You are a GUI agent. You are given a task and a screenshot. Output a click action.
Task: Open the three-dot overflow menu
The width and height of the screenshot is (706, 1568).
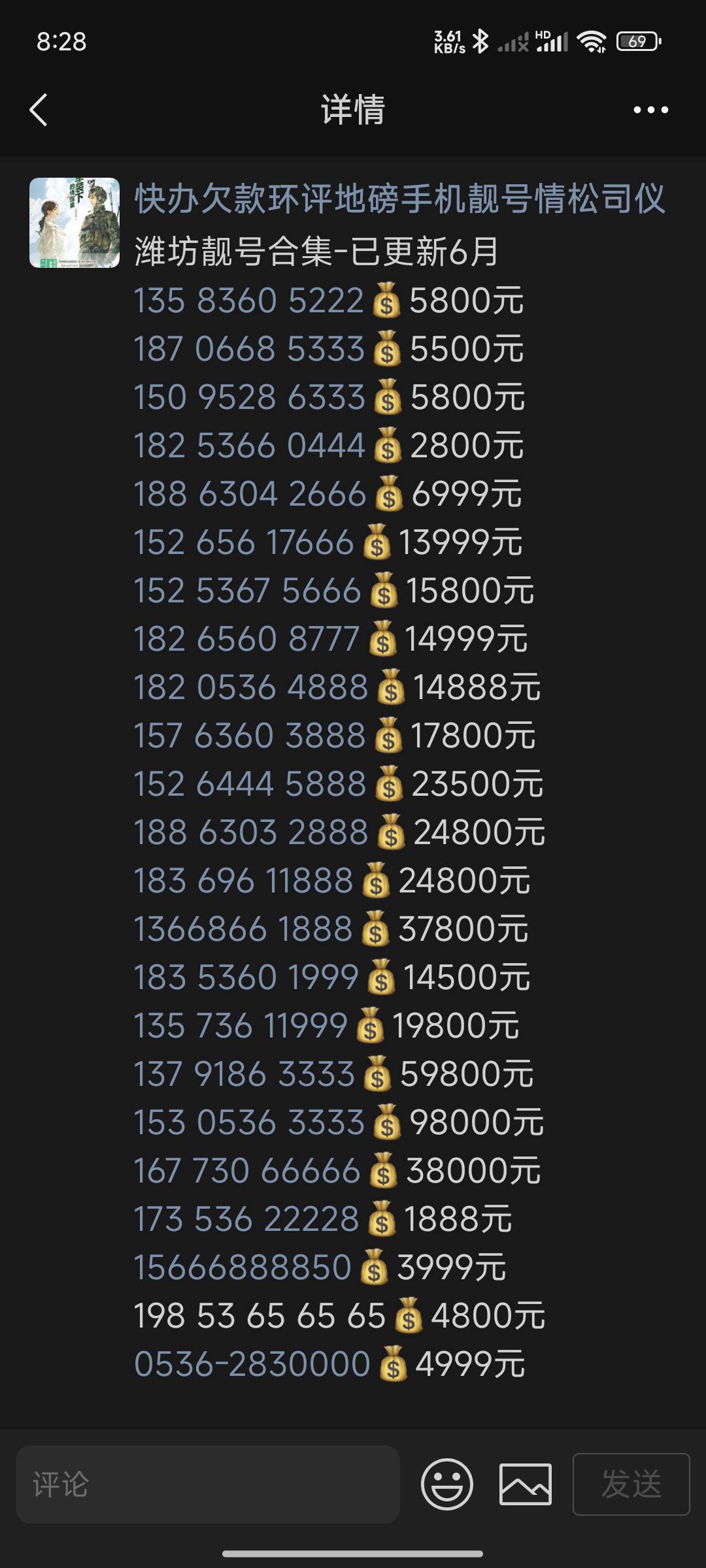coord(651,110)
